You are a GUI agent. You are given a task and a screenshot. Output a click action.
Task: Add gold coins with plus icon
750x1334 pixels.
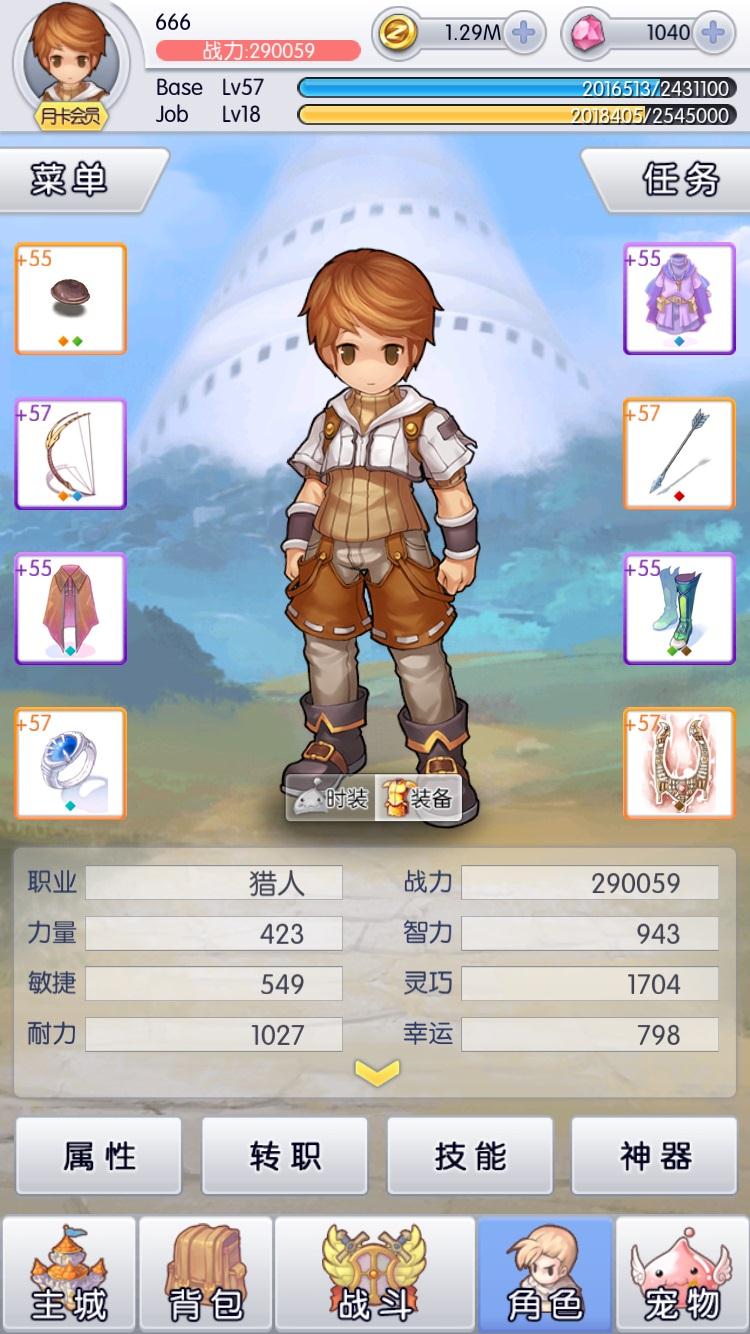[x=522, y=34]
